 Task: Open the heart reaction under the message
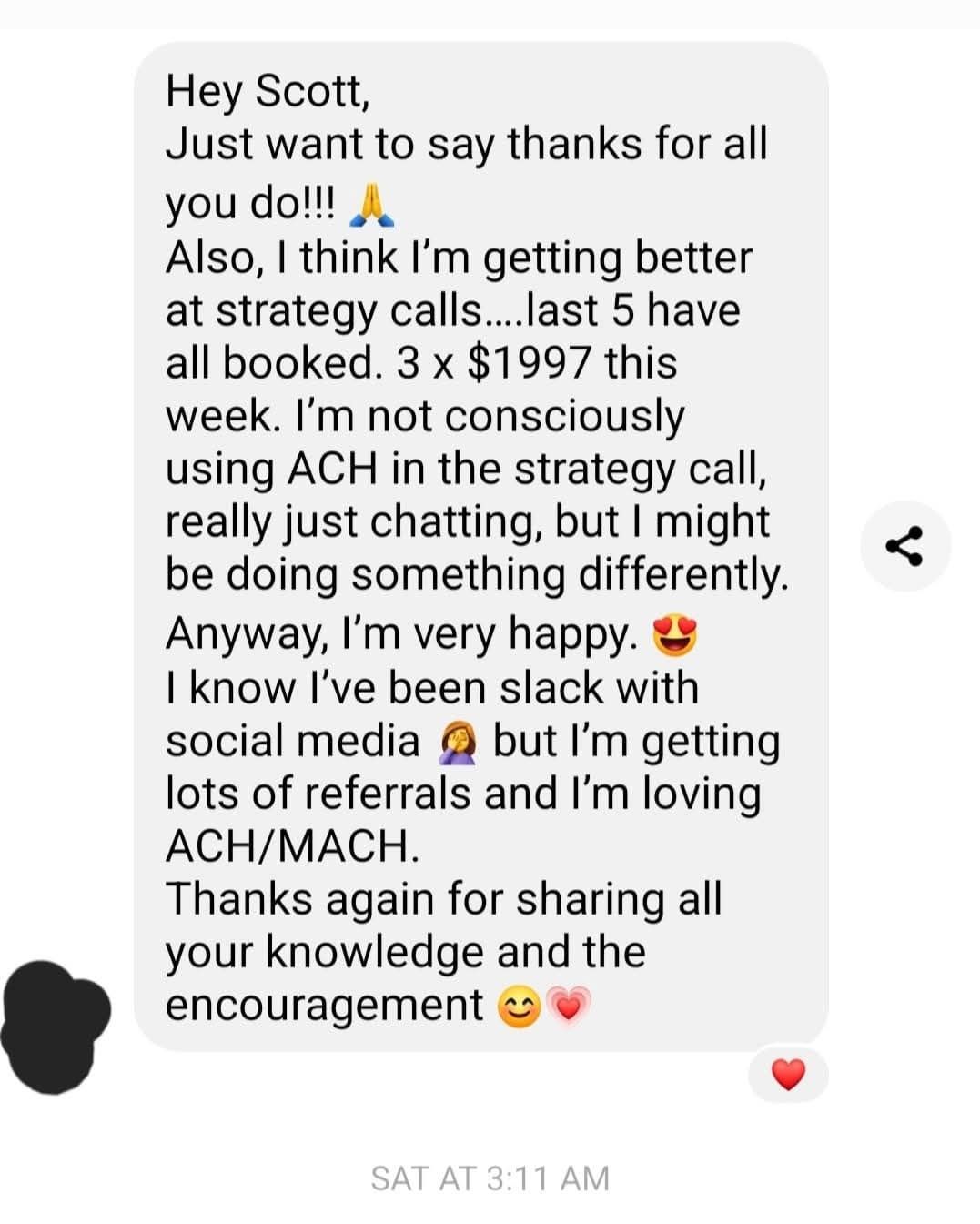(788, 1075)
